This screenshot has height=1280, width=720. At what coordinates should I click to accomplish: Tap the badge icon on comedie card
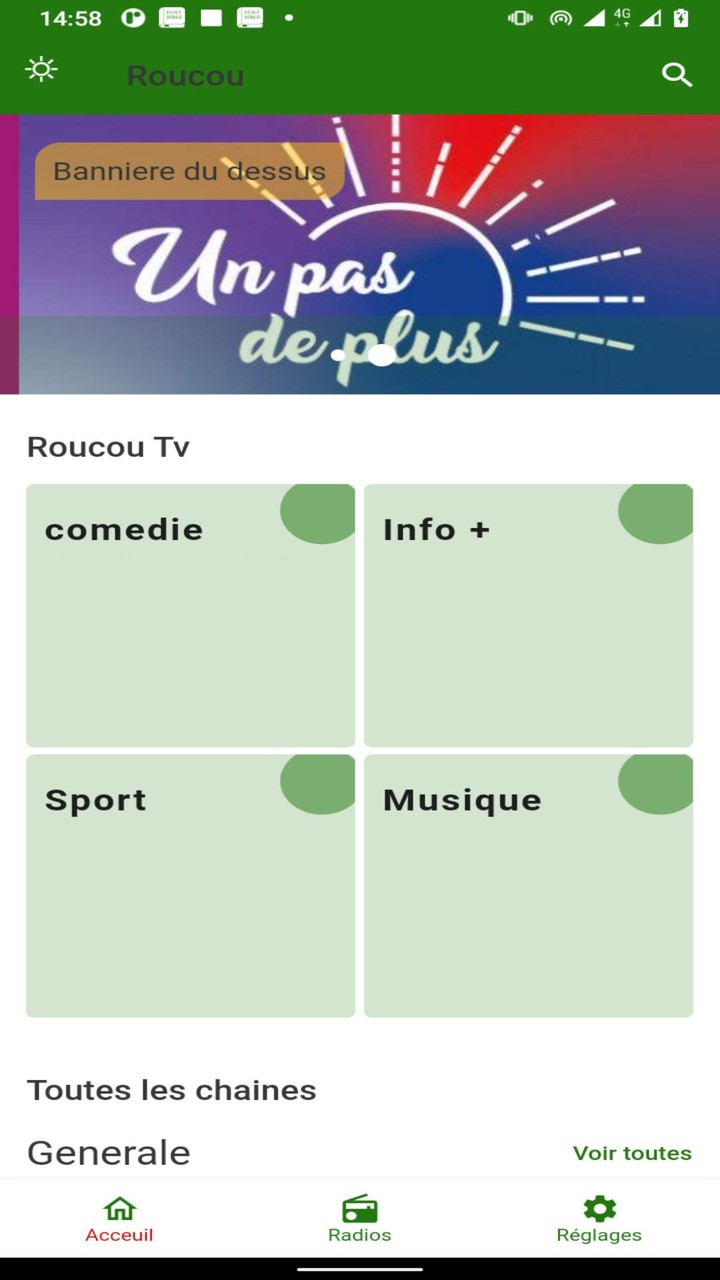click(x=317, y=512)
